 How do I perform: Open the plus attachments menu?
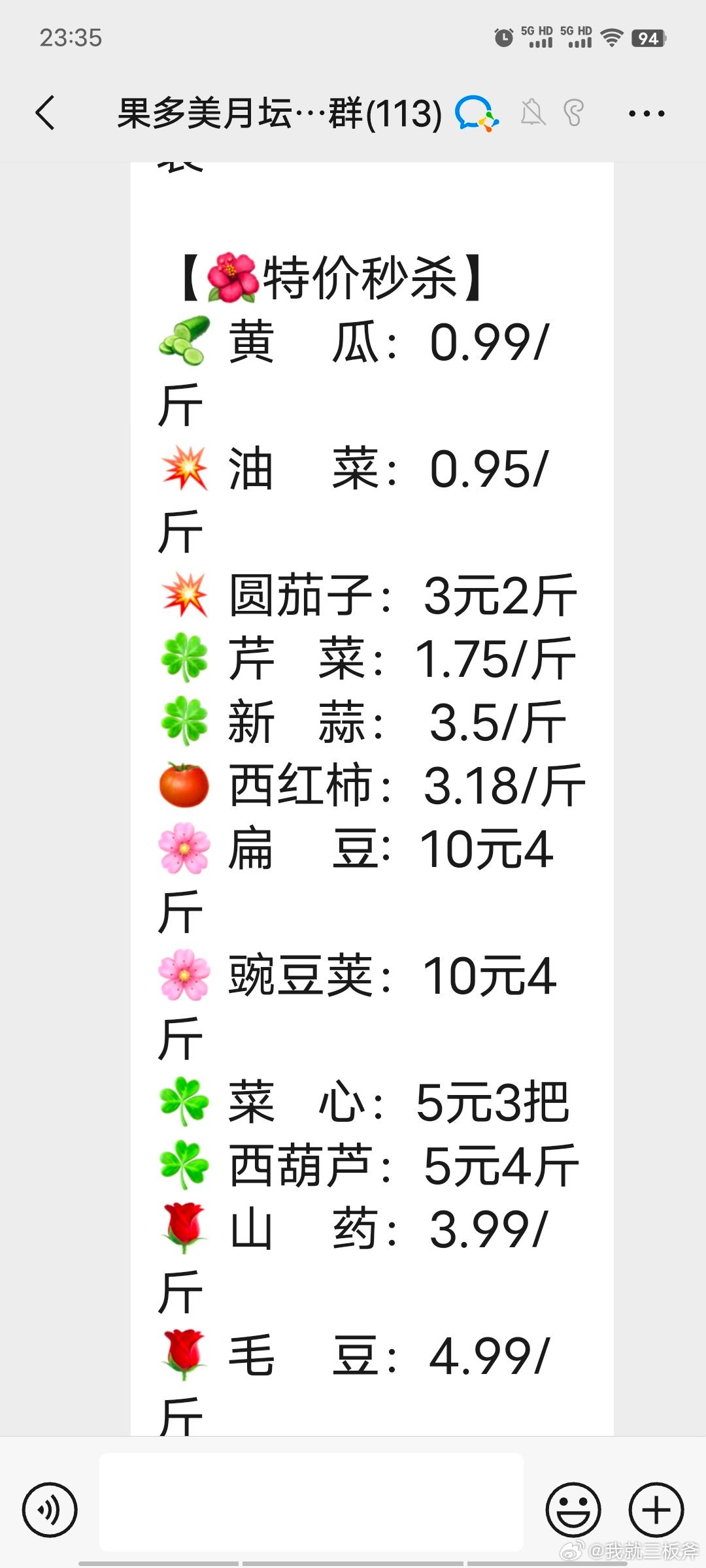point(656,1510)
